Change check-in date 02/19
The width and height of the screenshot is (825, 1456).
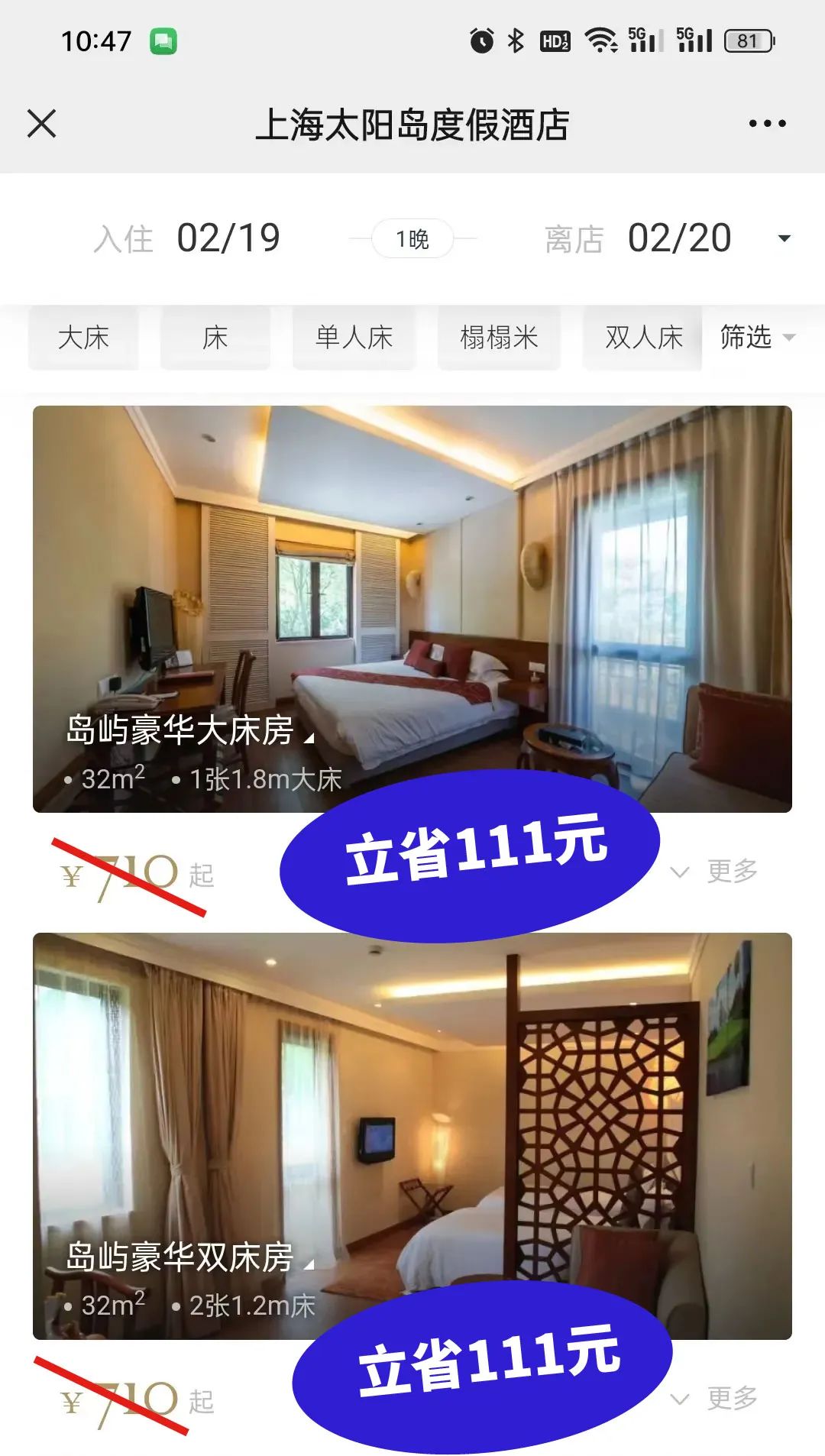point(228,238)
